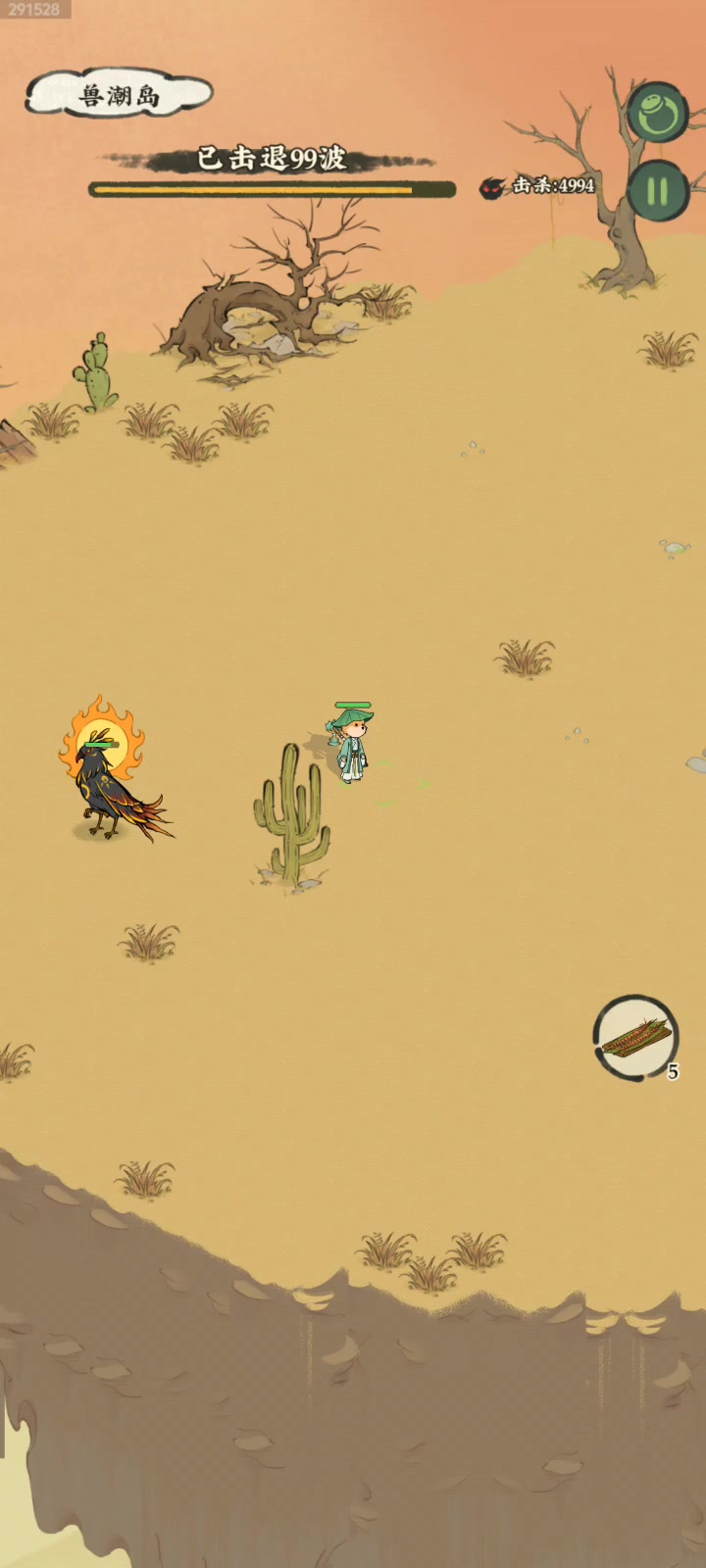Open the green potion gourd button
This screenshot has height=1568, width=706.
658,113
